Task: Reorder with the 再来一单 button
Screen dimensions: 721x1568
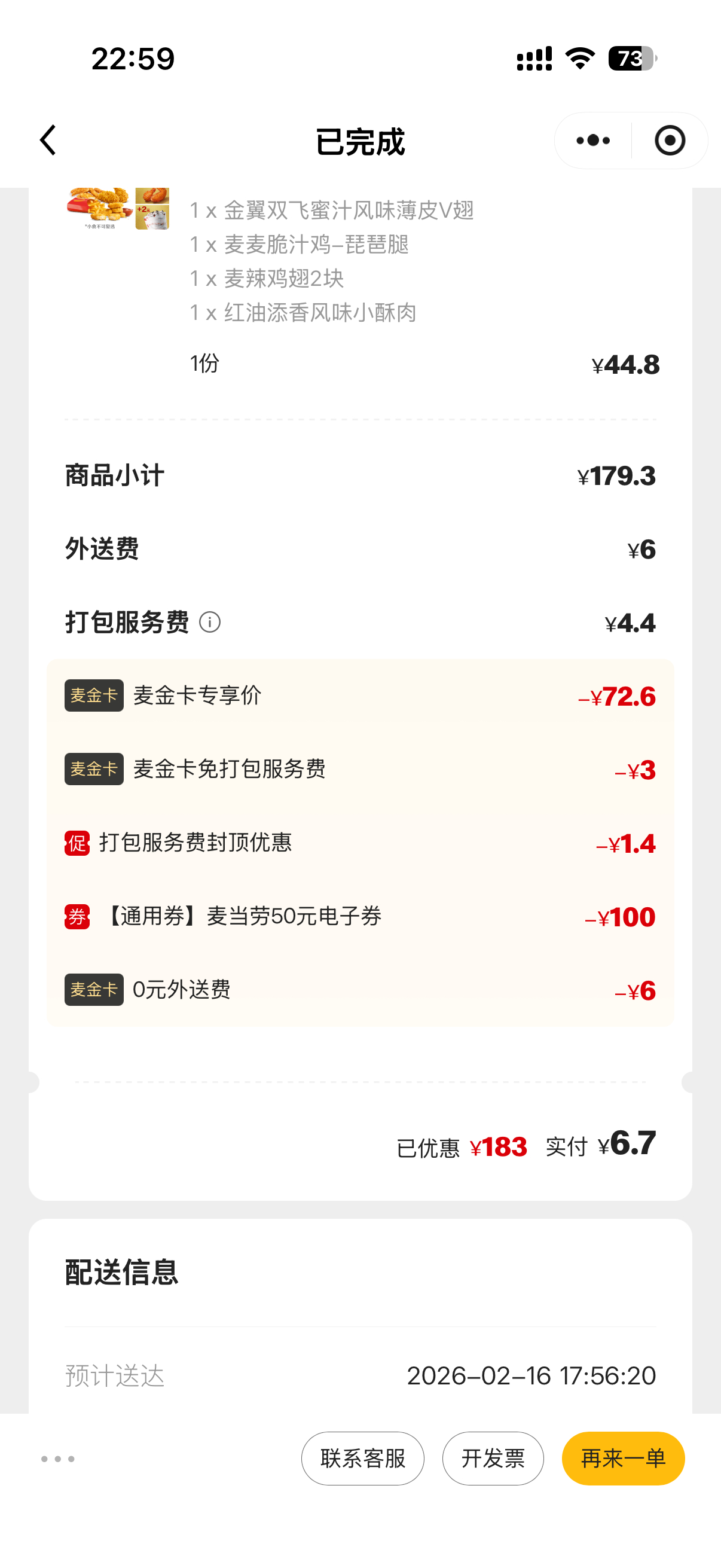Action: pyautogui.click(x=623, y=1459)
